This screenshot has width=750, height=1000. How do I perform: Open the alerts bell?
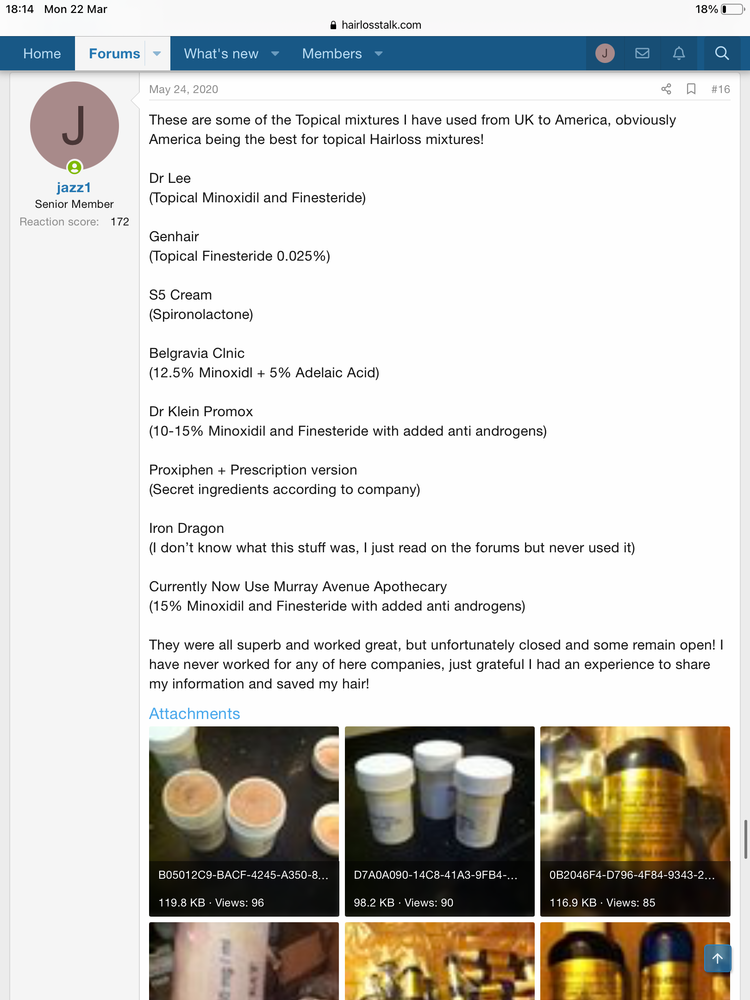pyautogui.click(x=679, y=54)
